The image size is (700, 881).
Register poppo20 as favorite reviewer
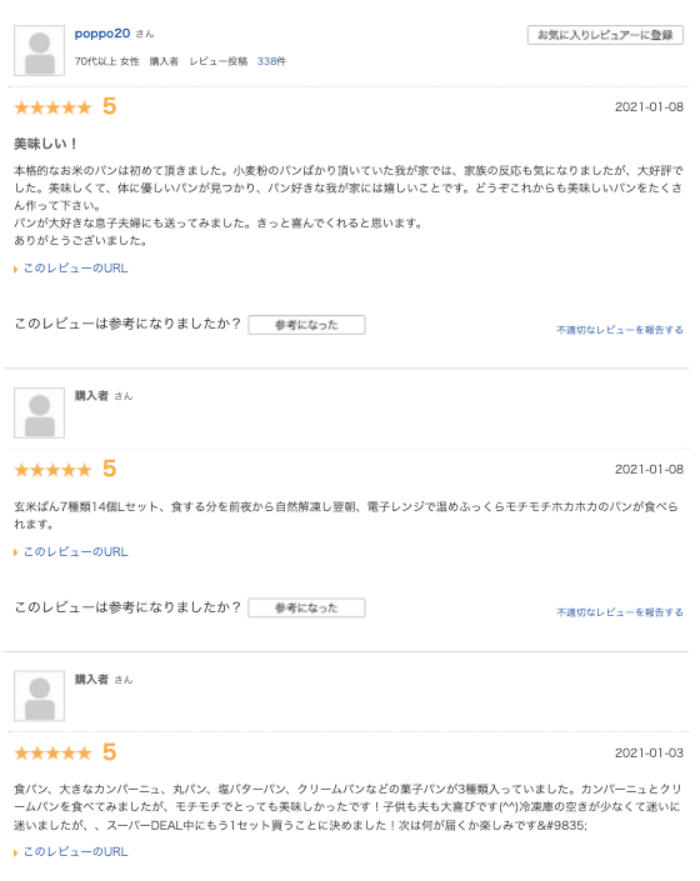[x=605, y=35]
